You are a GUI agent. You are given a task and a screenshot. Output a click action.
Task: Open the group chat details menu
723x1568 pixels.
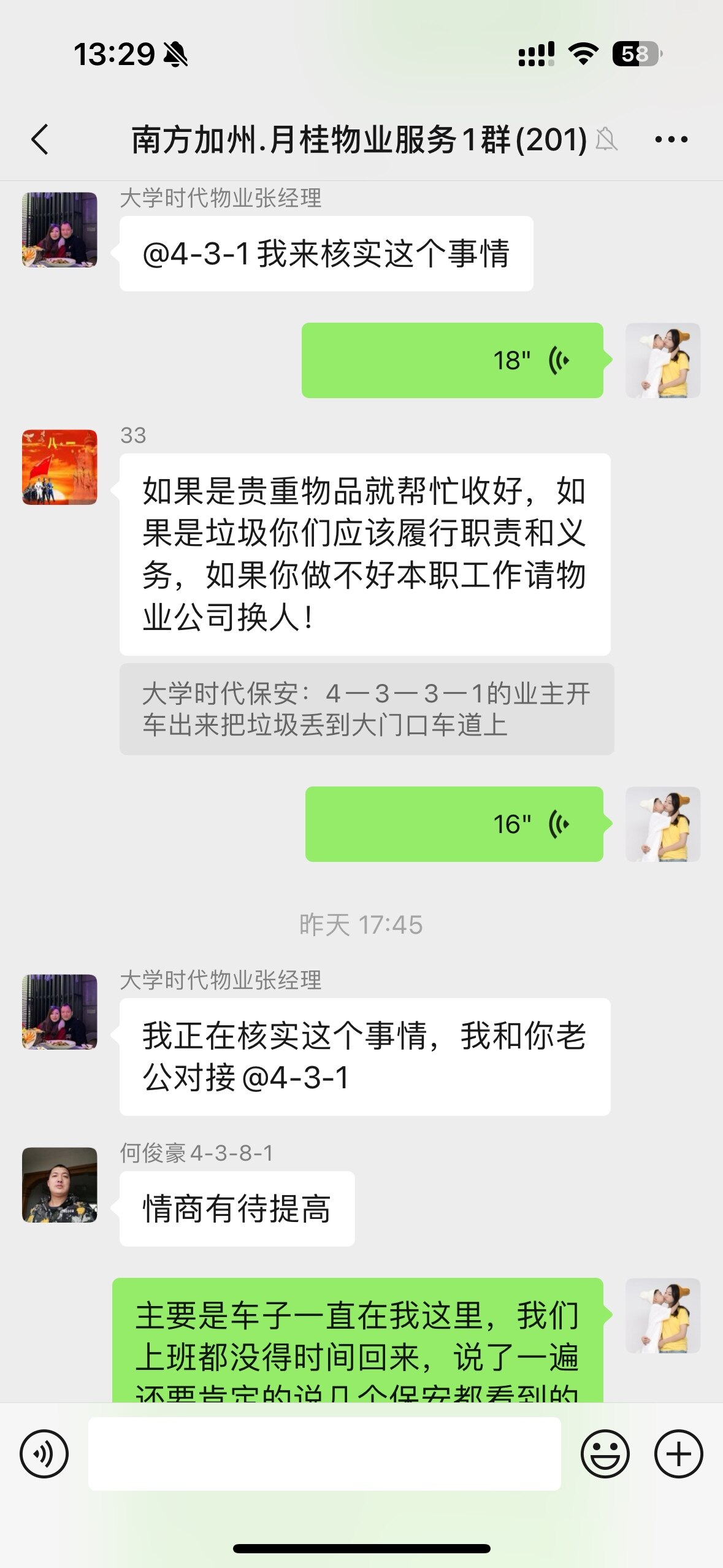(x=671, y=140)
